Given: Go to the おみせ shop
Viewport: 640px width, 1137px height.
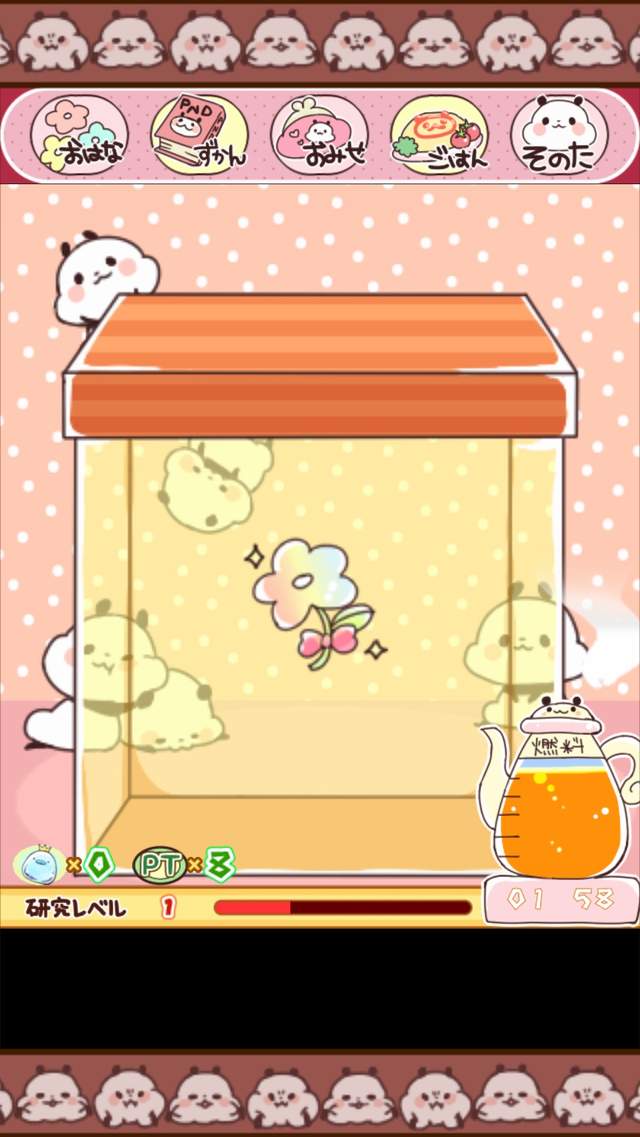Looking at the screenshot, I should coord(319,135).
